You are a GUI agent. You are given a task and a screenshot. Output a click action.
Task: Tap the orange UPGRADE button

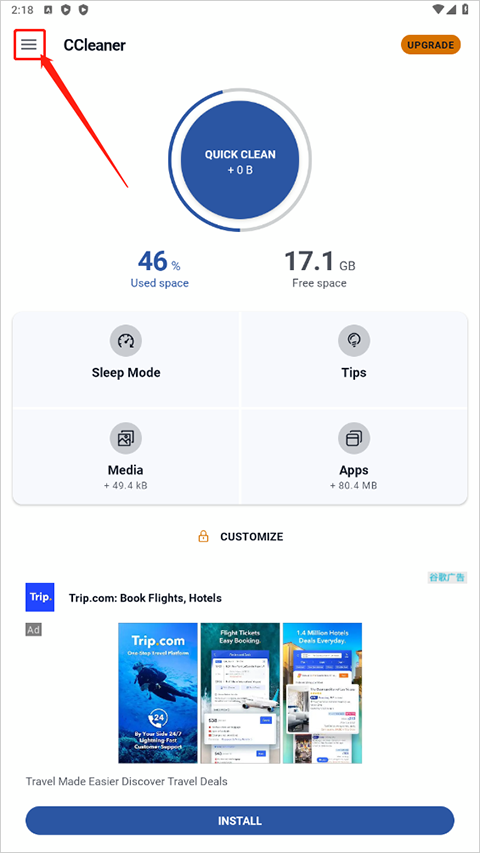point(430,45)
